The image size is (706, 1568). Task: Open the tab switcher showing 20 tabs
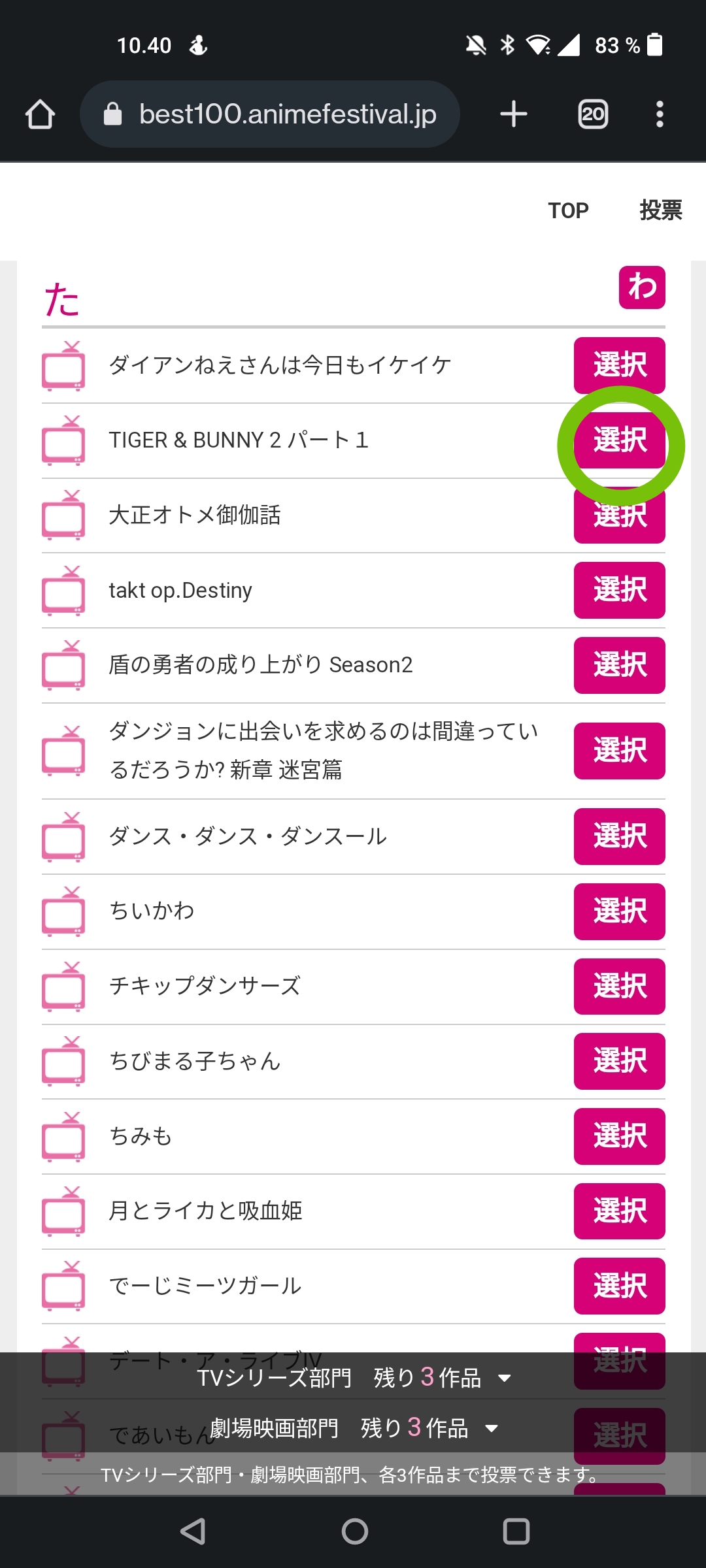(593, 114)
